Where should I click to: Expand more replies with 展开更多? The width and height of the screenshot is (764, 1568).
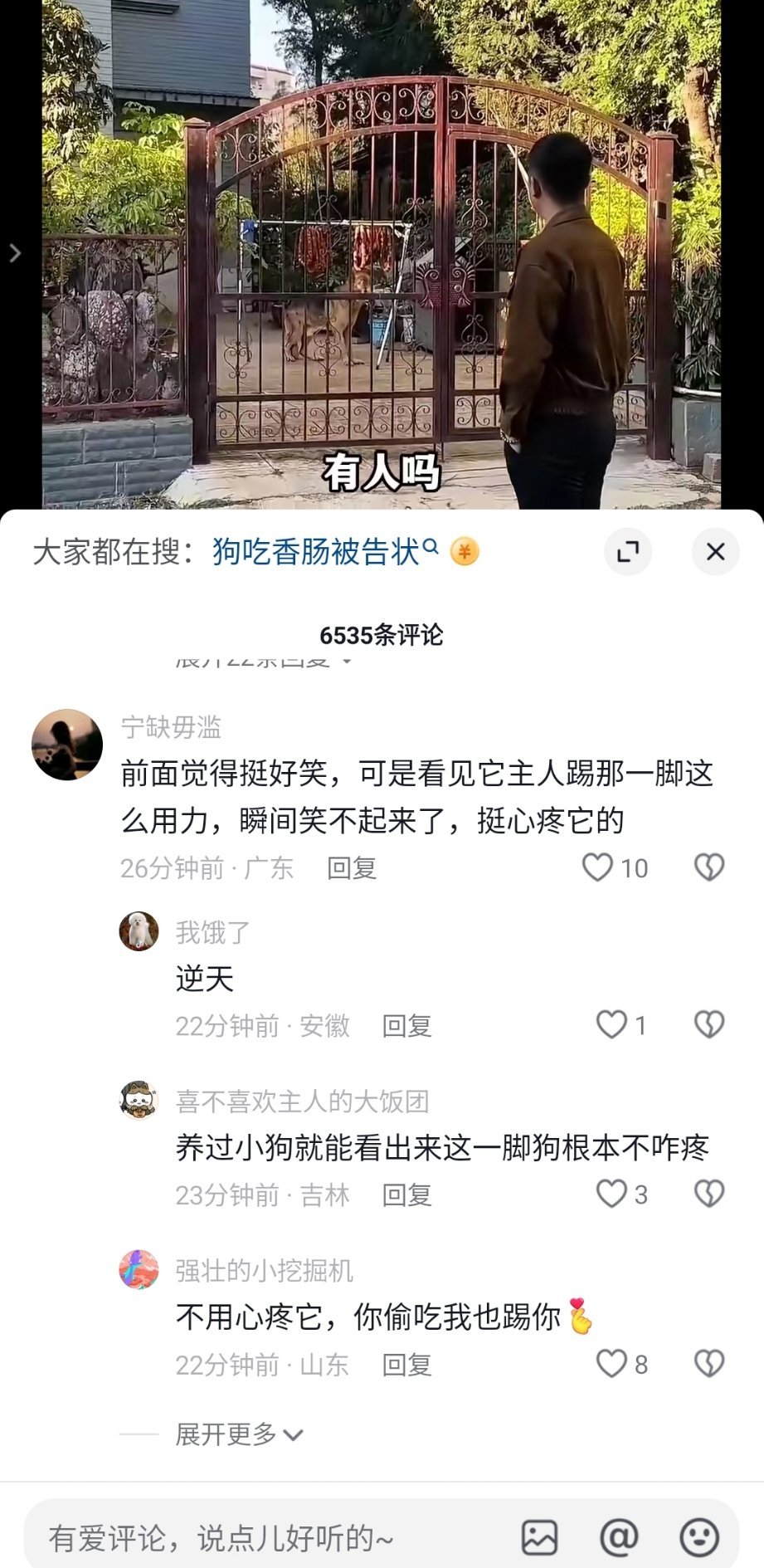(239, 1434)
